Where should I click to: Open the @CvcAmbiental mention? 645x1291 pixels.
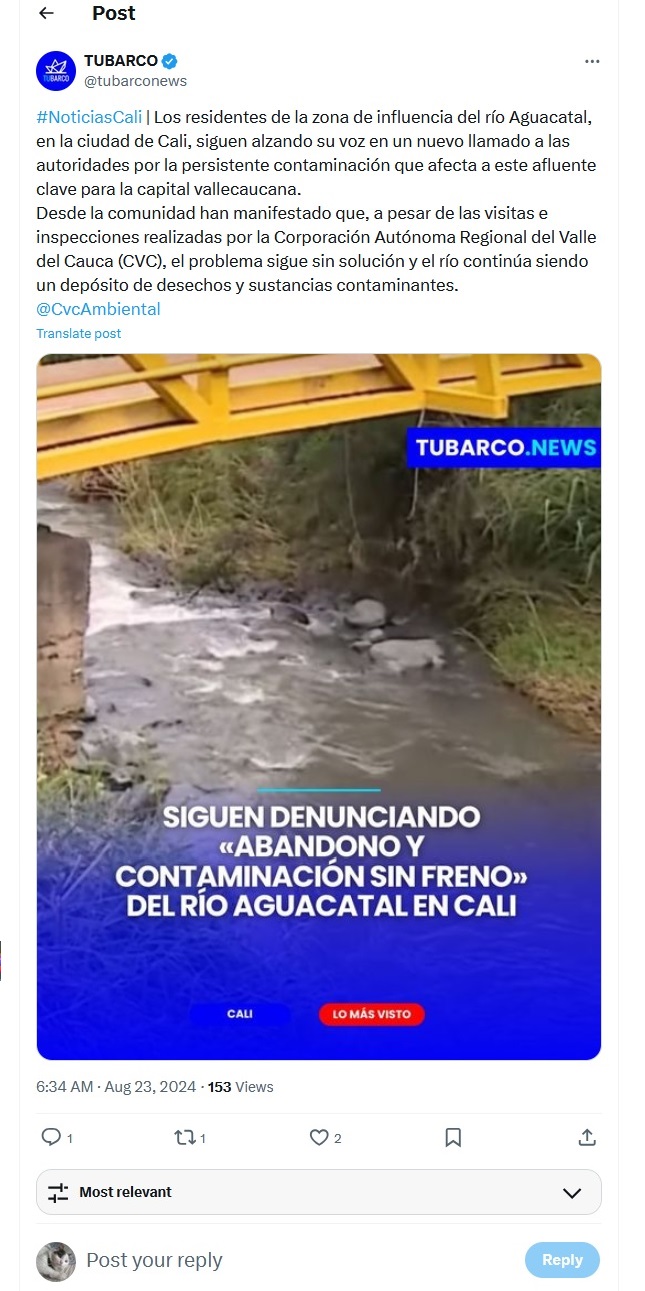(x=98, y=309)
